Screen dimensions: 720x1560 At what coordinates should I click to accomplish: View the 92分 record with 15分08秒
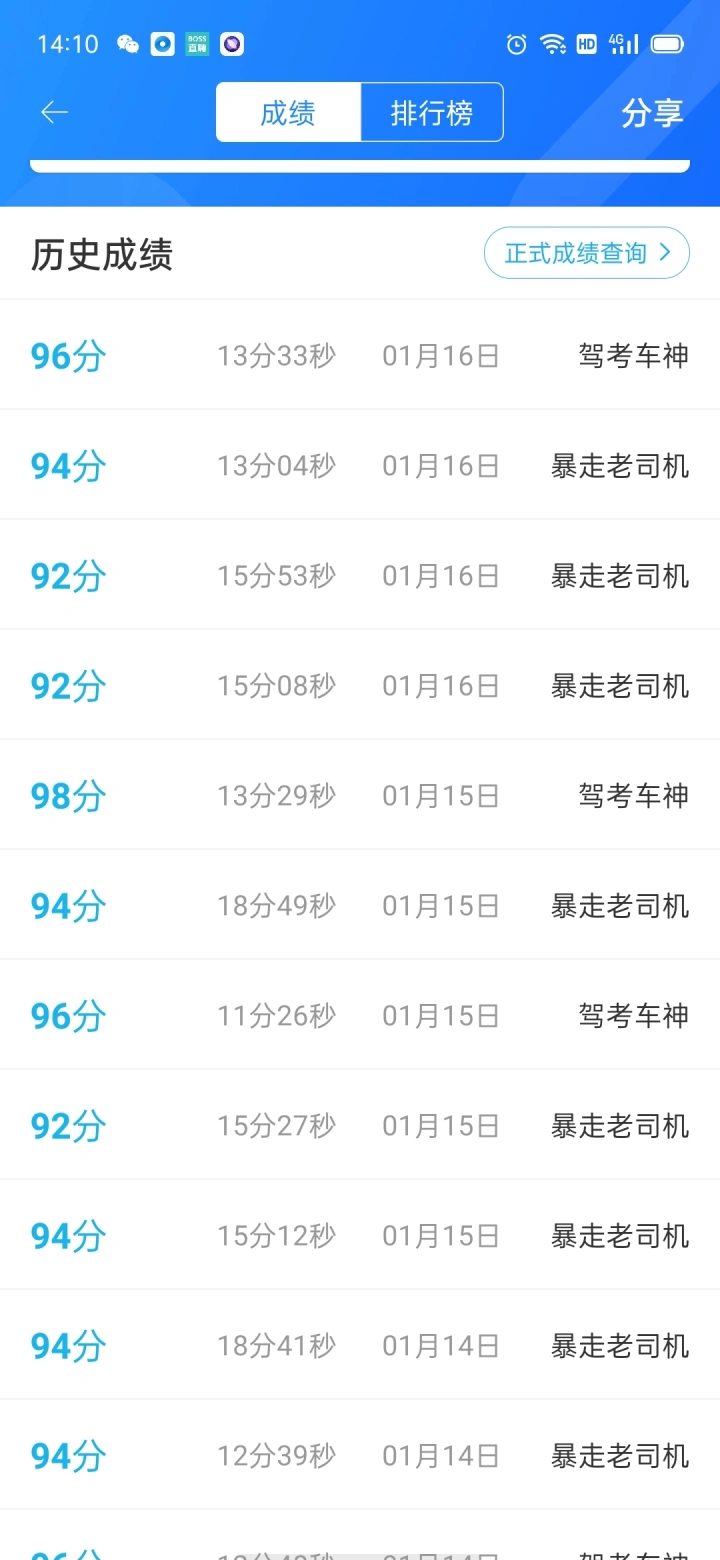point(360,685)
